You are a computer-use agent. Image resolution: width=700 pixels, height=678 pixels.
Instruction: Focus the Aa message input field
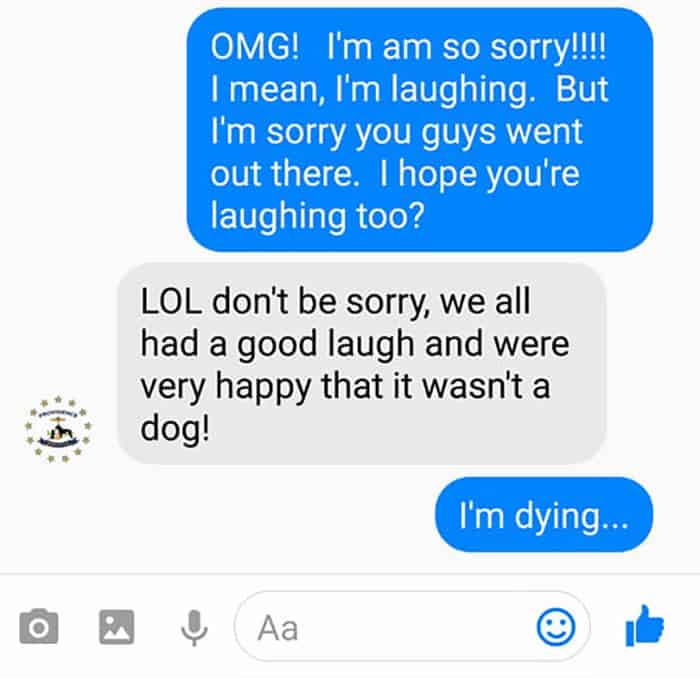coord(380,627)
